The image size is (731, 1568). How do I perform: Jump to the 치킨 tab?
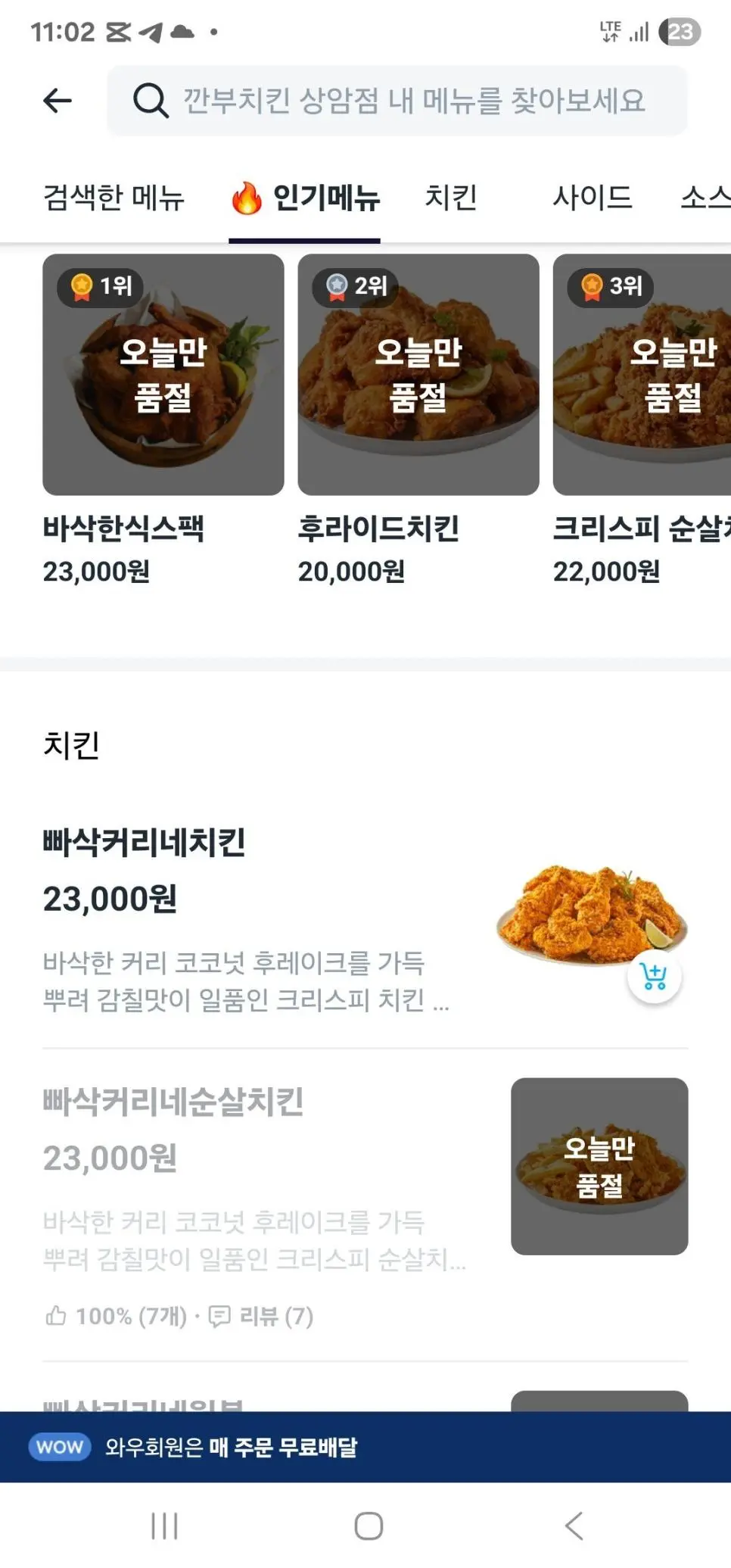tap(451, 198)
